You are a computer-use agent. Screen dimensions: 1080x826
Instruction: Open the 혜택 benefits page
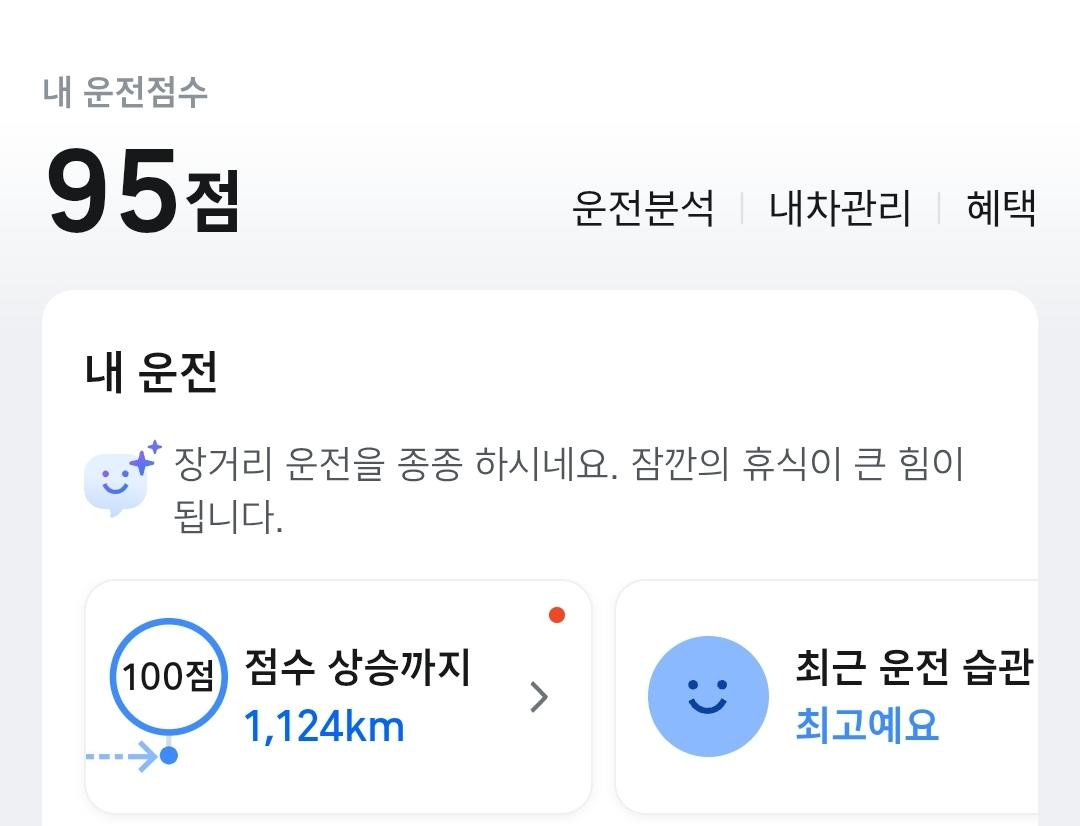[1000, 209]
